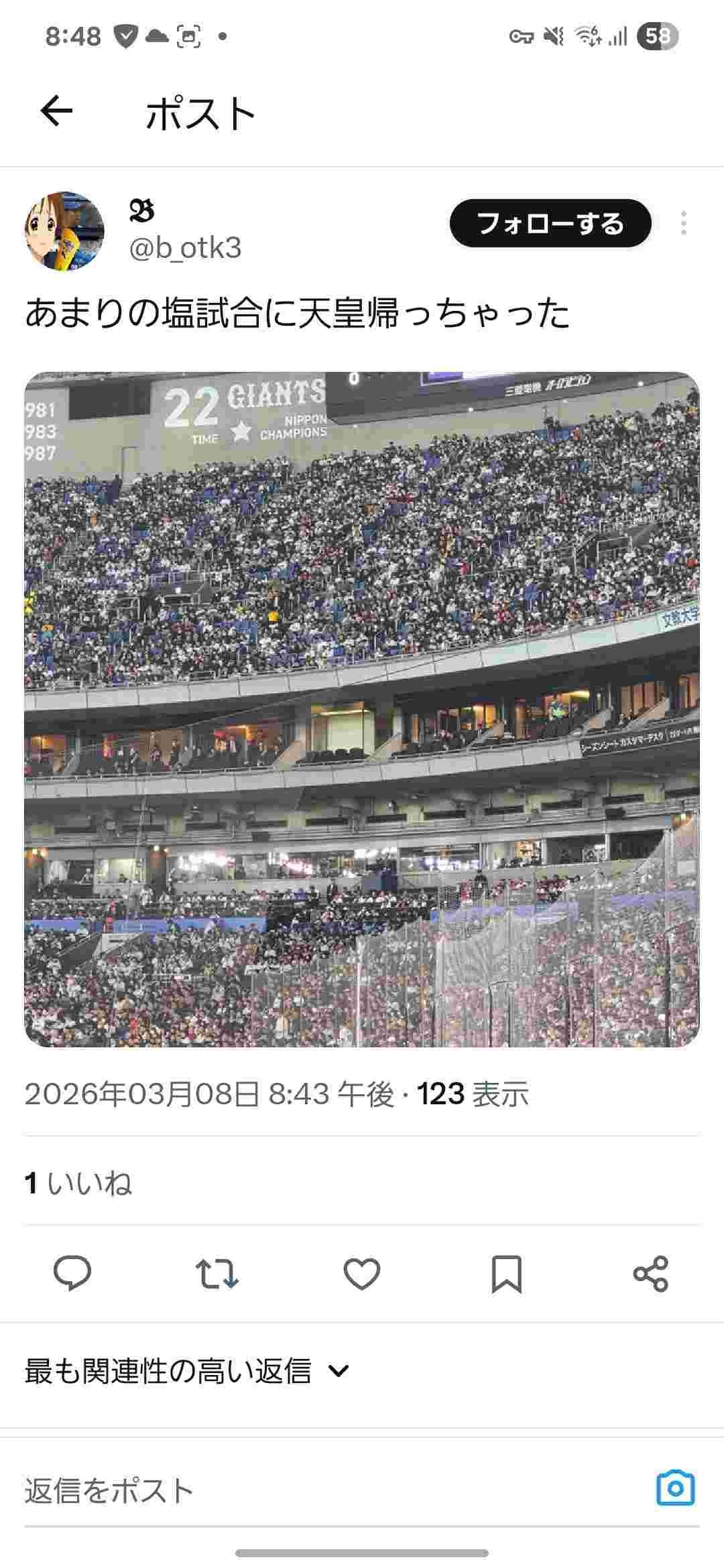Repost this post

[217, 1273]
